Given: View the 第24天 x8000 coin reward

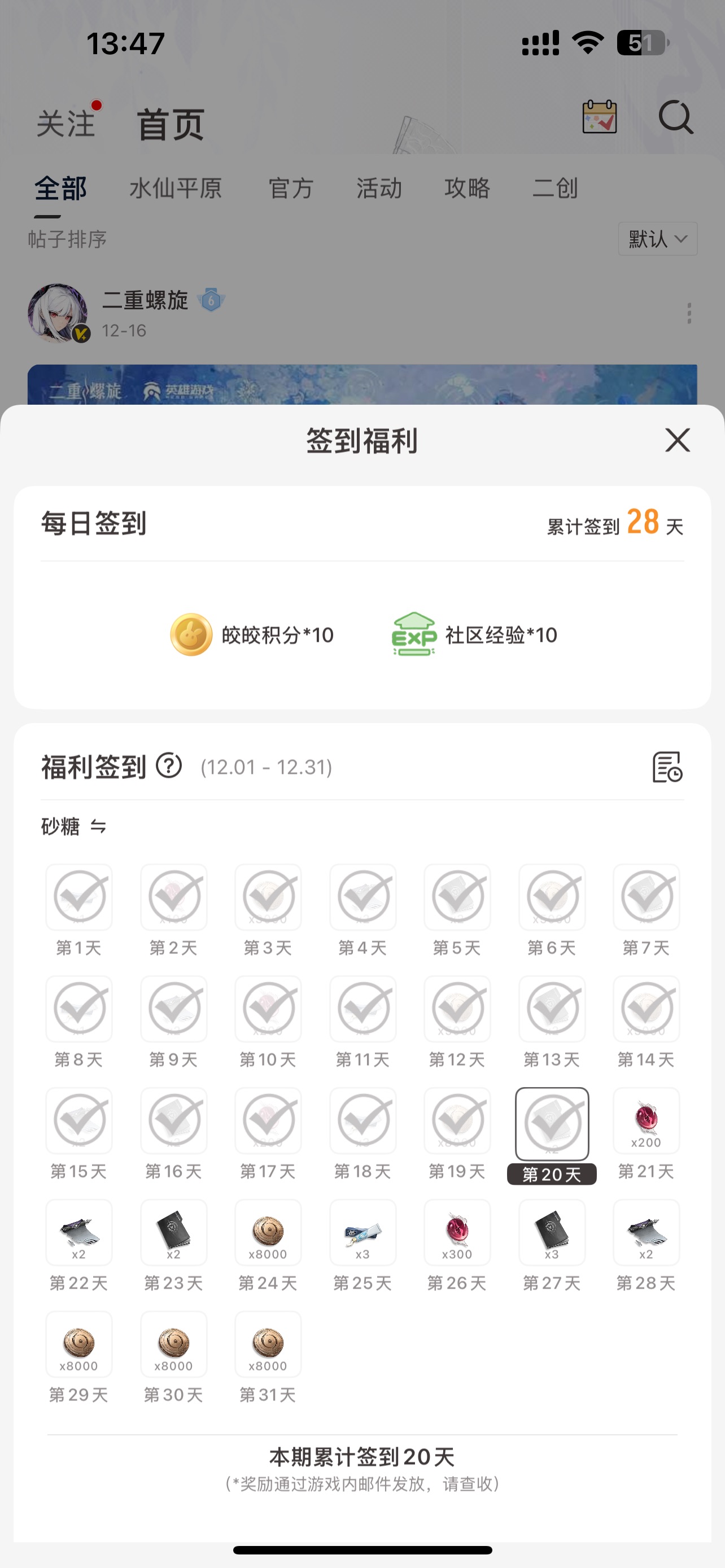Looking at the screenshot, I should point(268,1233).
